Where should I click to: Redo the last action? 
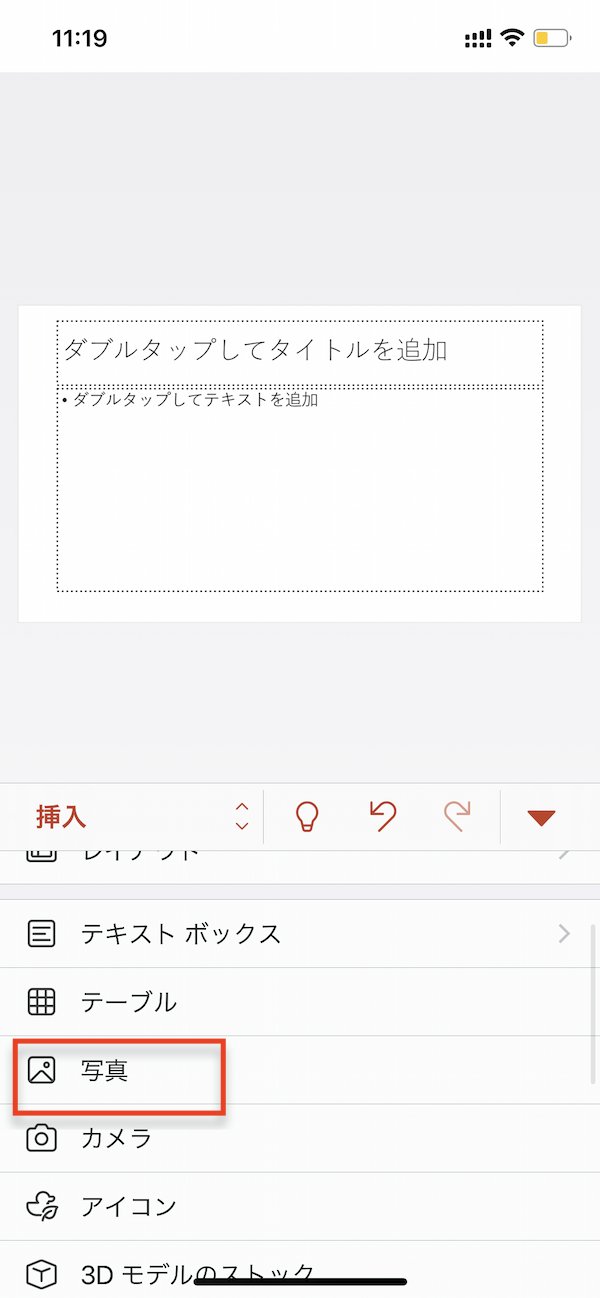(x=457, y=817)
